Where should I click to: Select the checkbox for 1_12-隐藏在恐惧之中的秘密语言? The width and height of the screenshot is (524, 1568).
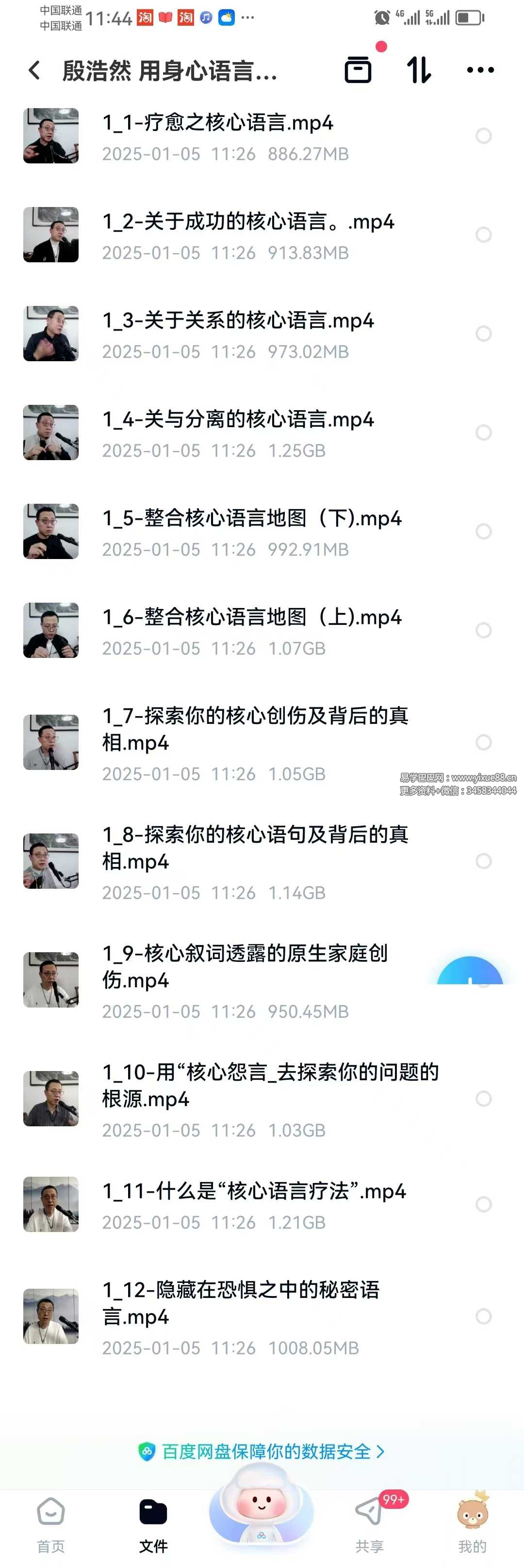[x=484, y=1317]
